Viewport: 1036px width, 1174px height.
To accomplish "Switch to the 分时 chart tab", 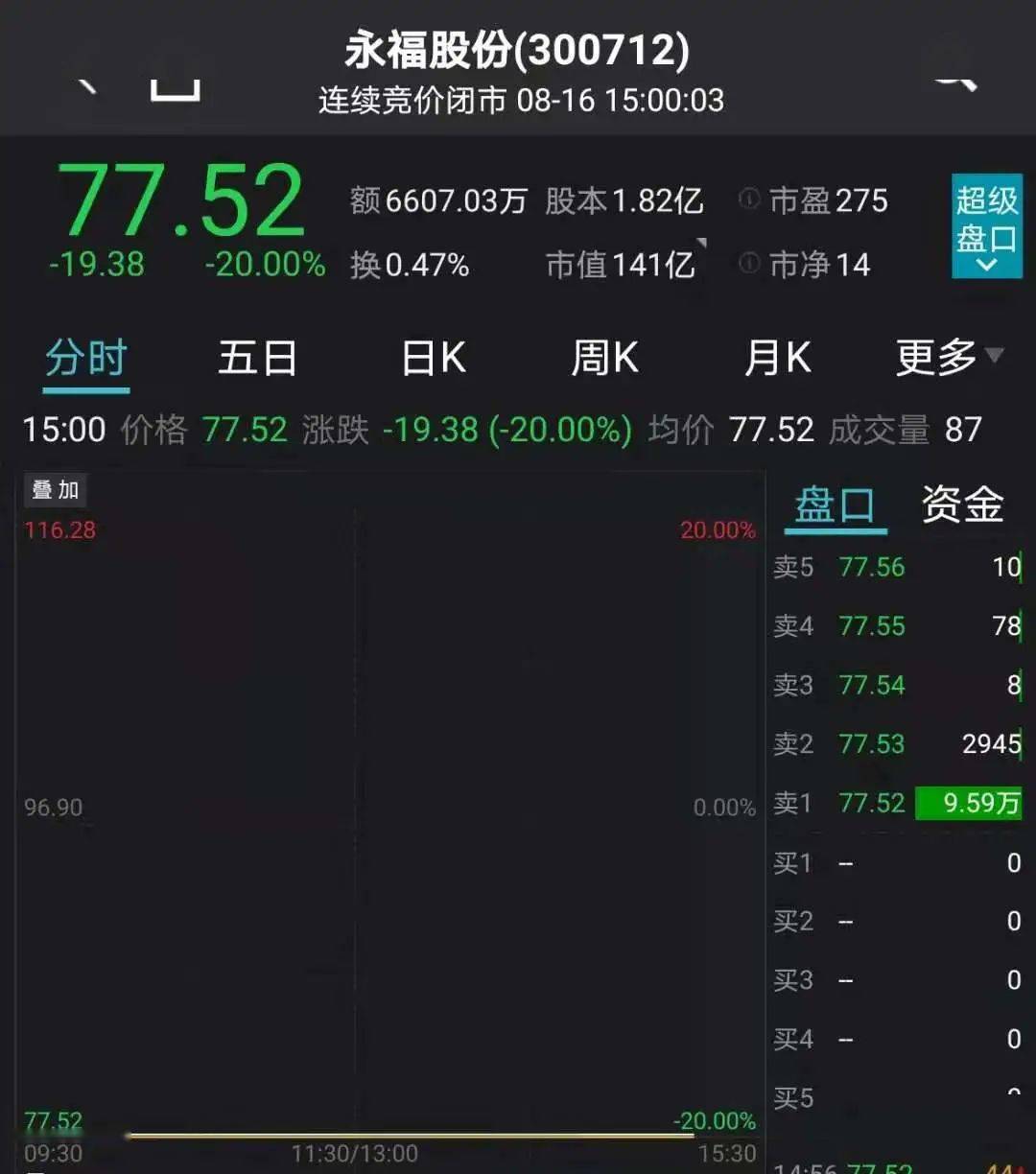I will click(x=86, y=360).
